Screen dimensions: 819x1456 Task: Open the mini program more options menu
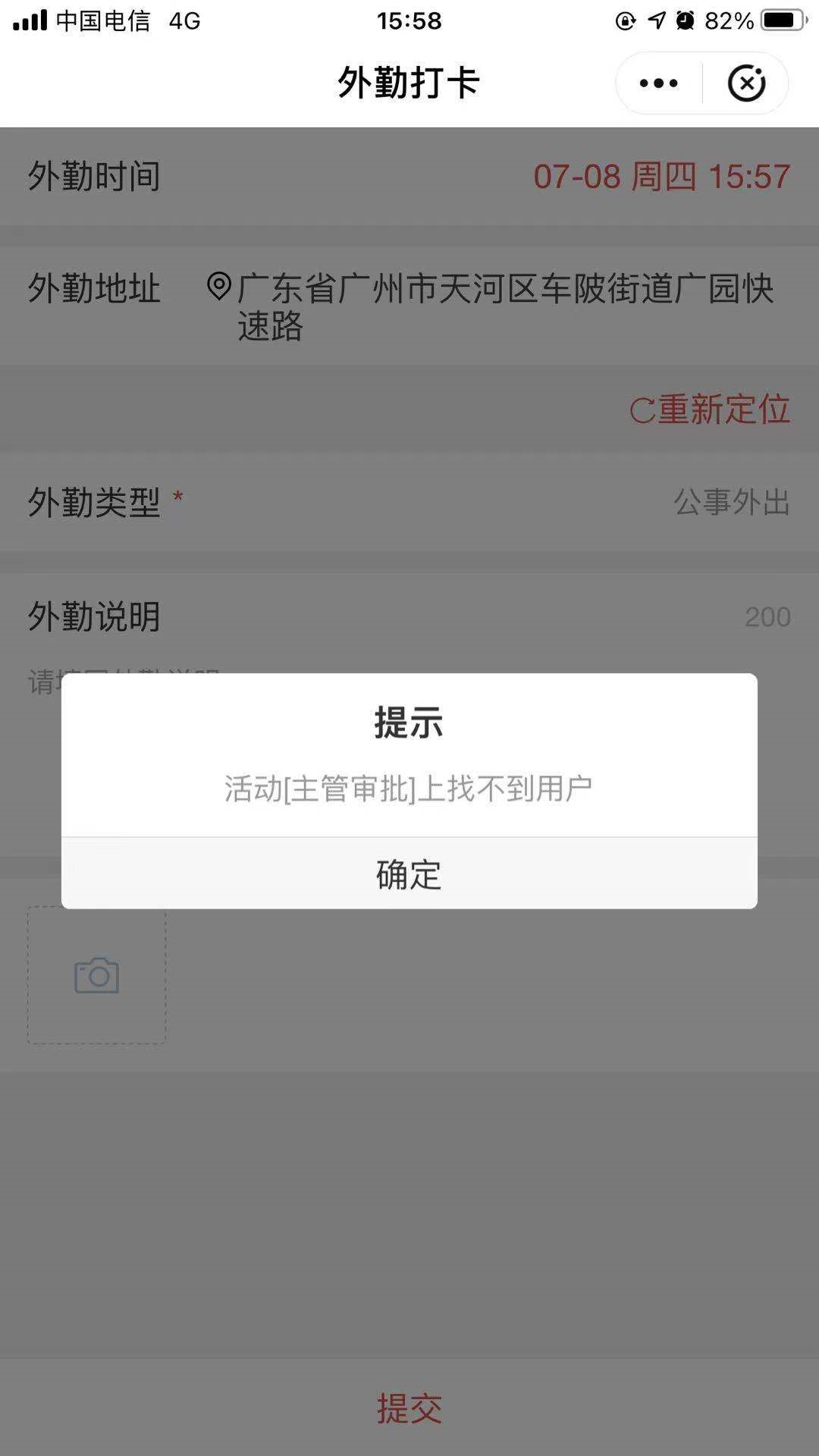(x=658, y=83)
